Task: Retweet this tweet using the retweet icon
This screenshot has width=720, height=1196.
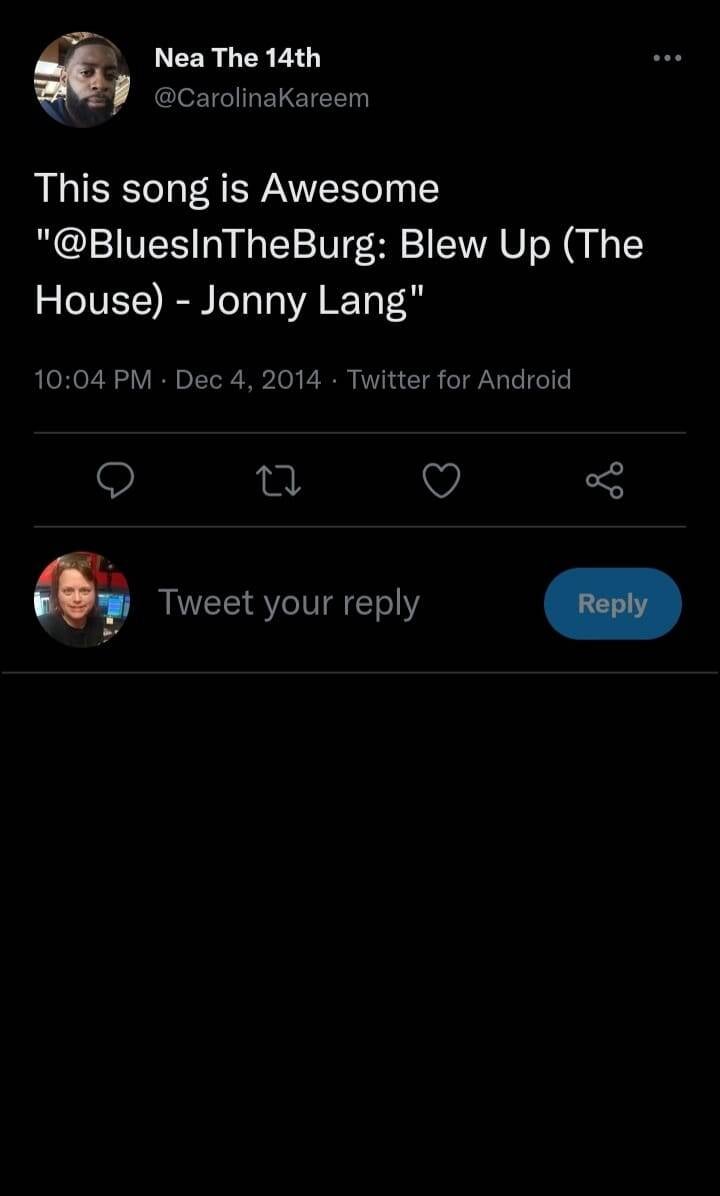Action: click(280, 480)
